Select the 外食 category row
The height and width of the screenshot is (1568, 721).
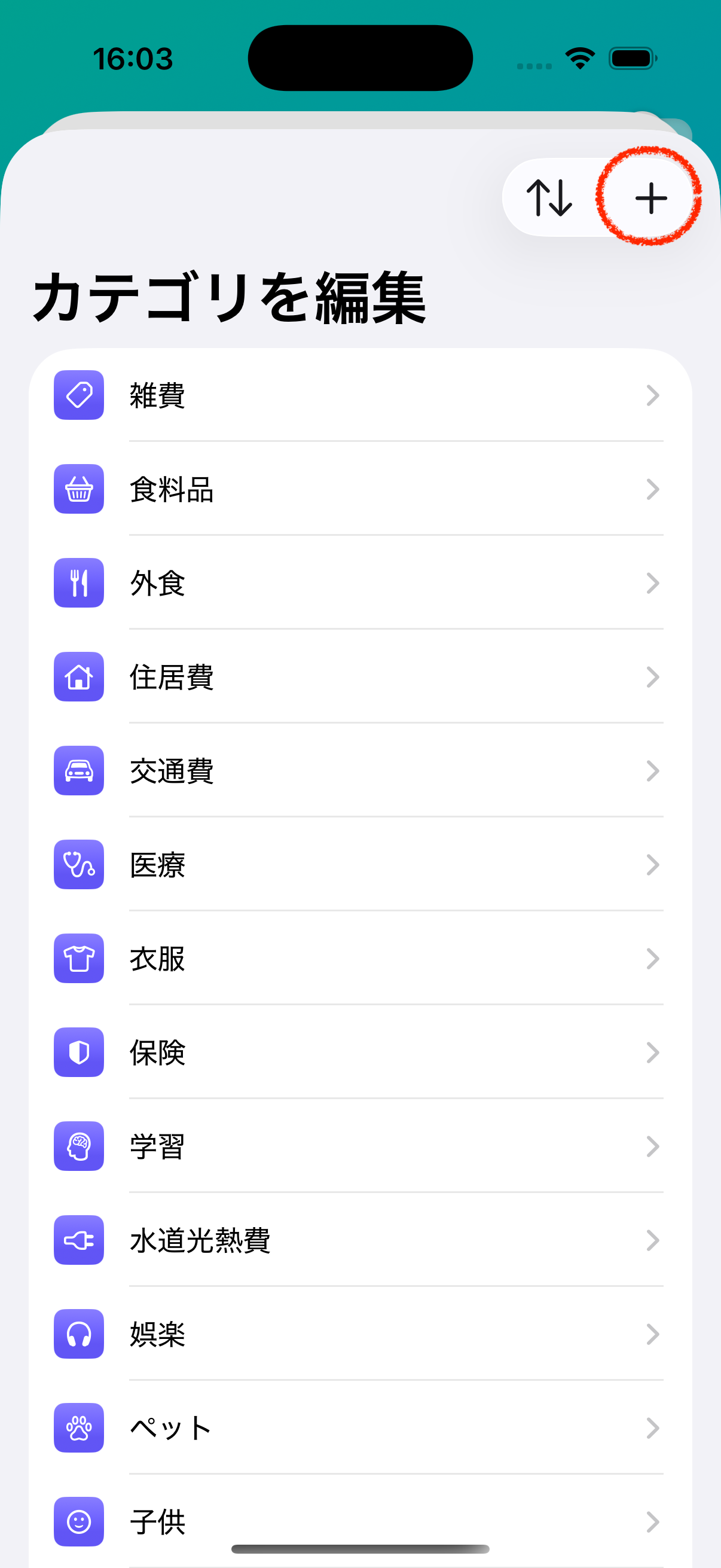pos(359,583)
